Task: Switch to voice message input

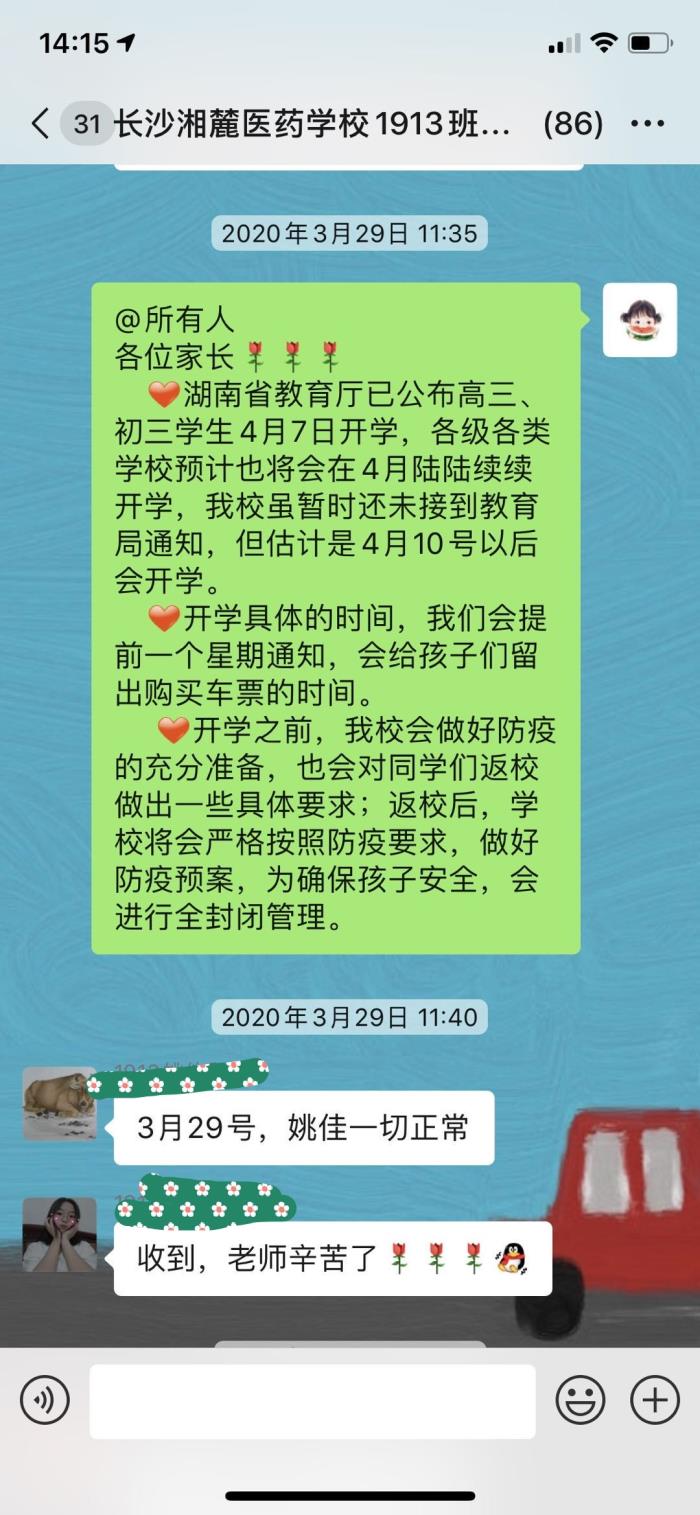Action: [x=45, y=1399]
